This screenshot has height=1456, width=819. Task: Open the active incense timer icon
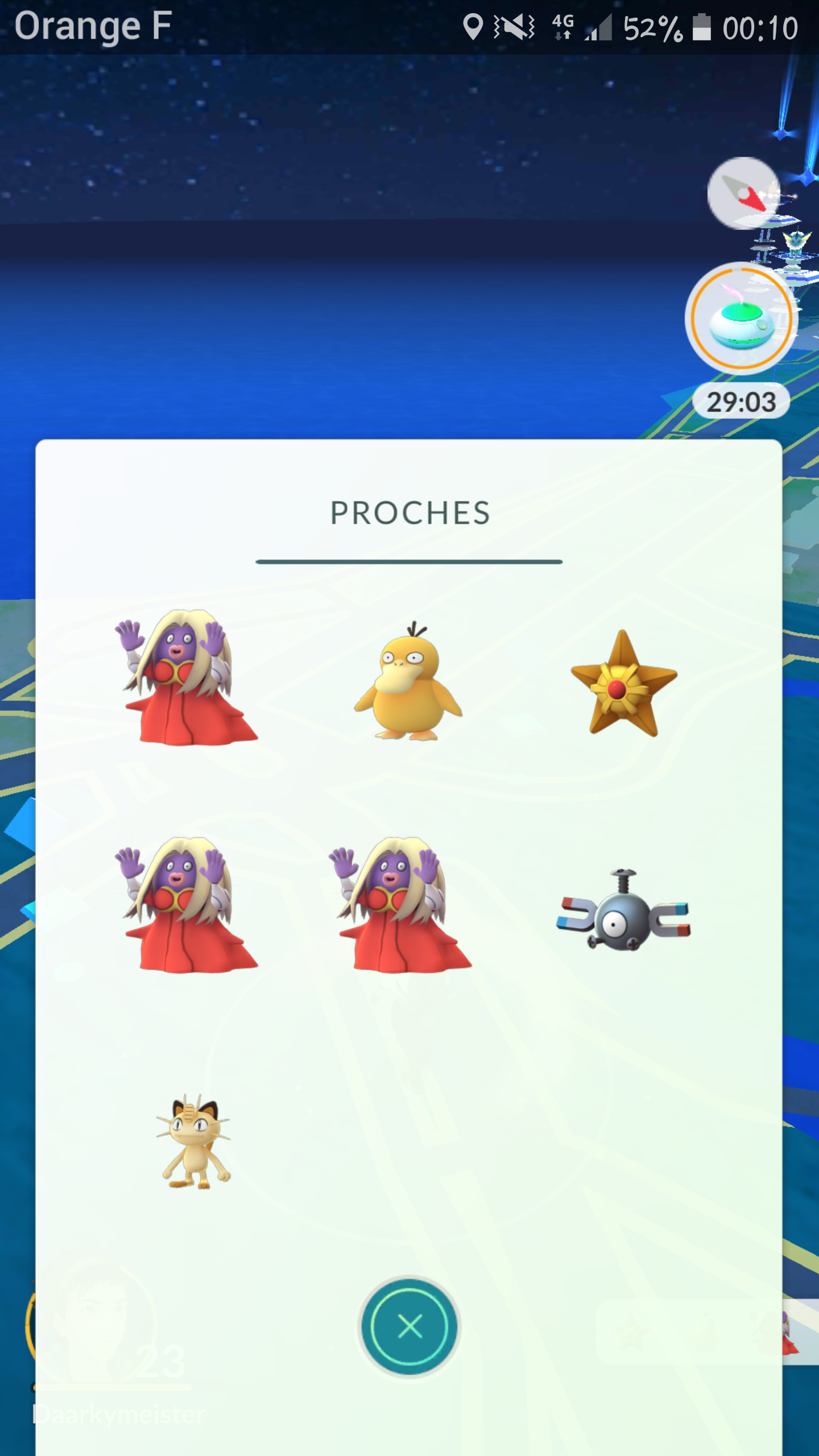pyautogui.click(x=741, y=318)
